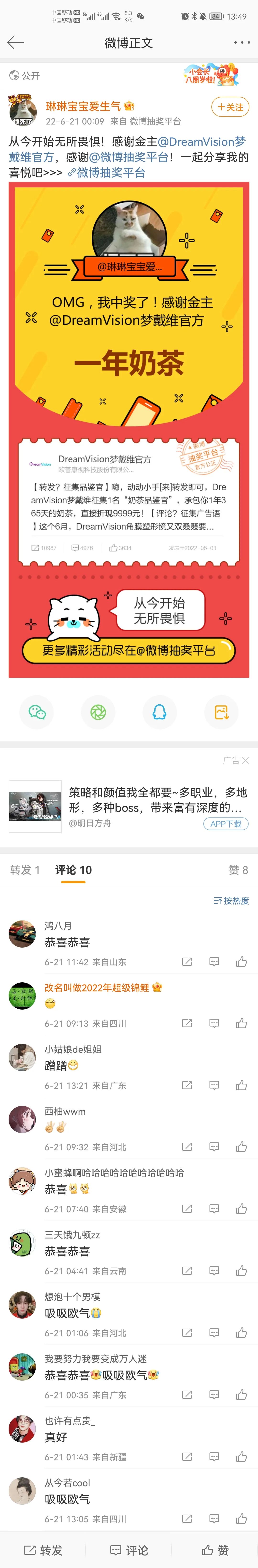Write a comment using bottom 评论 button
The image size is (258, 1568).
coord(129,1550)
